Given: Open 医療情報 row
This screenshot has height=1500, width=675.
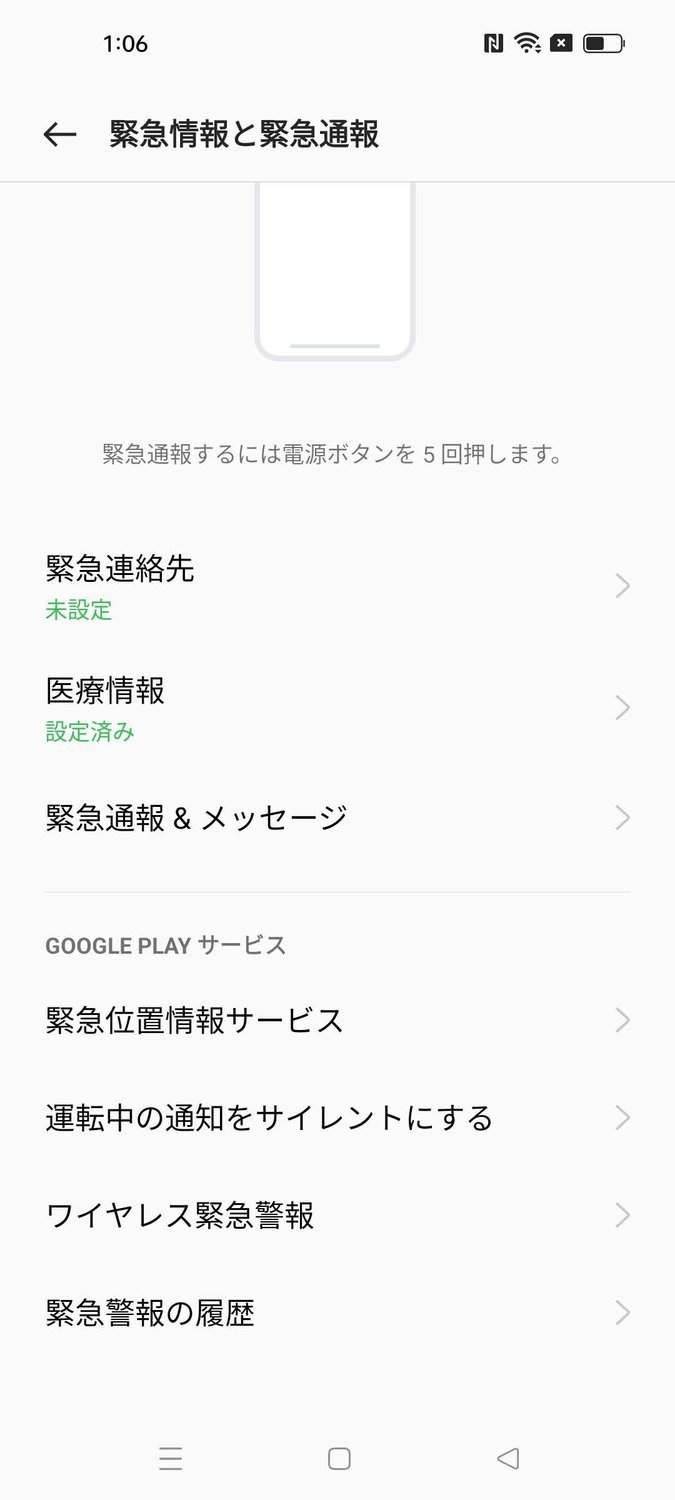Looking at the screenshot, I should click(337, 708).
